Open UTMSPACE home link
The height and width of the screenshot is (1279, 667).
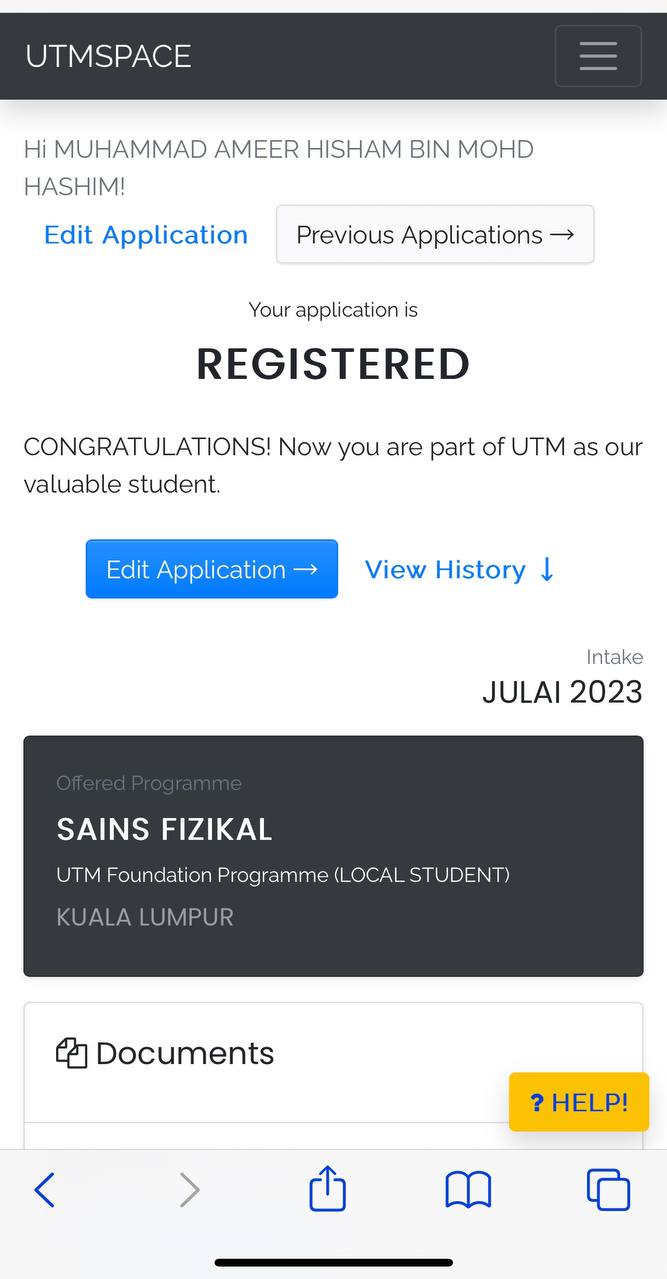click(108, 56)
